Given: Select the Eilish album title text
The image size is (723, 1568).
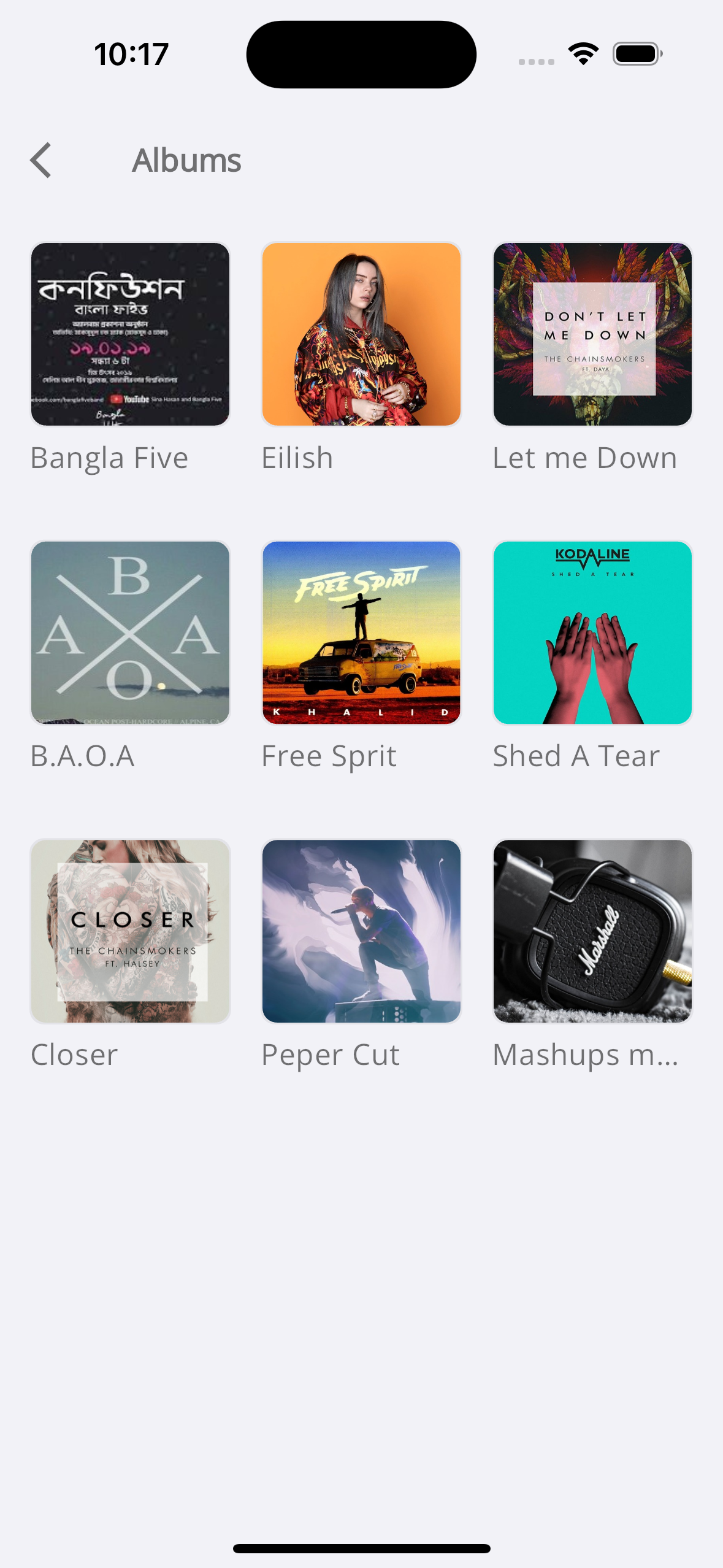Looking at the screenshot, I should [x=296, y=457].
